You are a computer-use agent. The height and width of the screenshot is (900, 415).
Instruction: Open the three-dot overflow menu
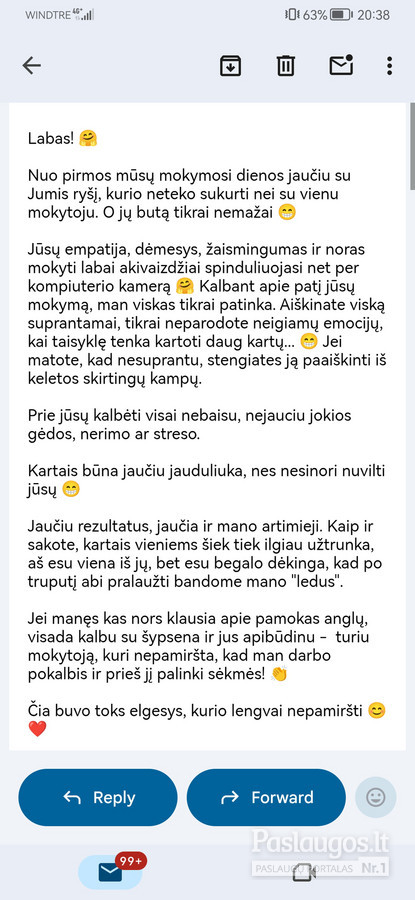(x=389, y=66)
